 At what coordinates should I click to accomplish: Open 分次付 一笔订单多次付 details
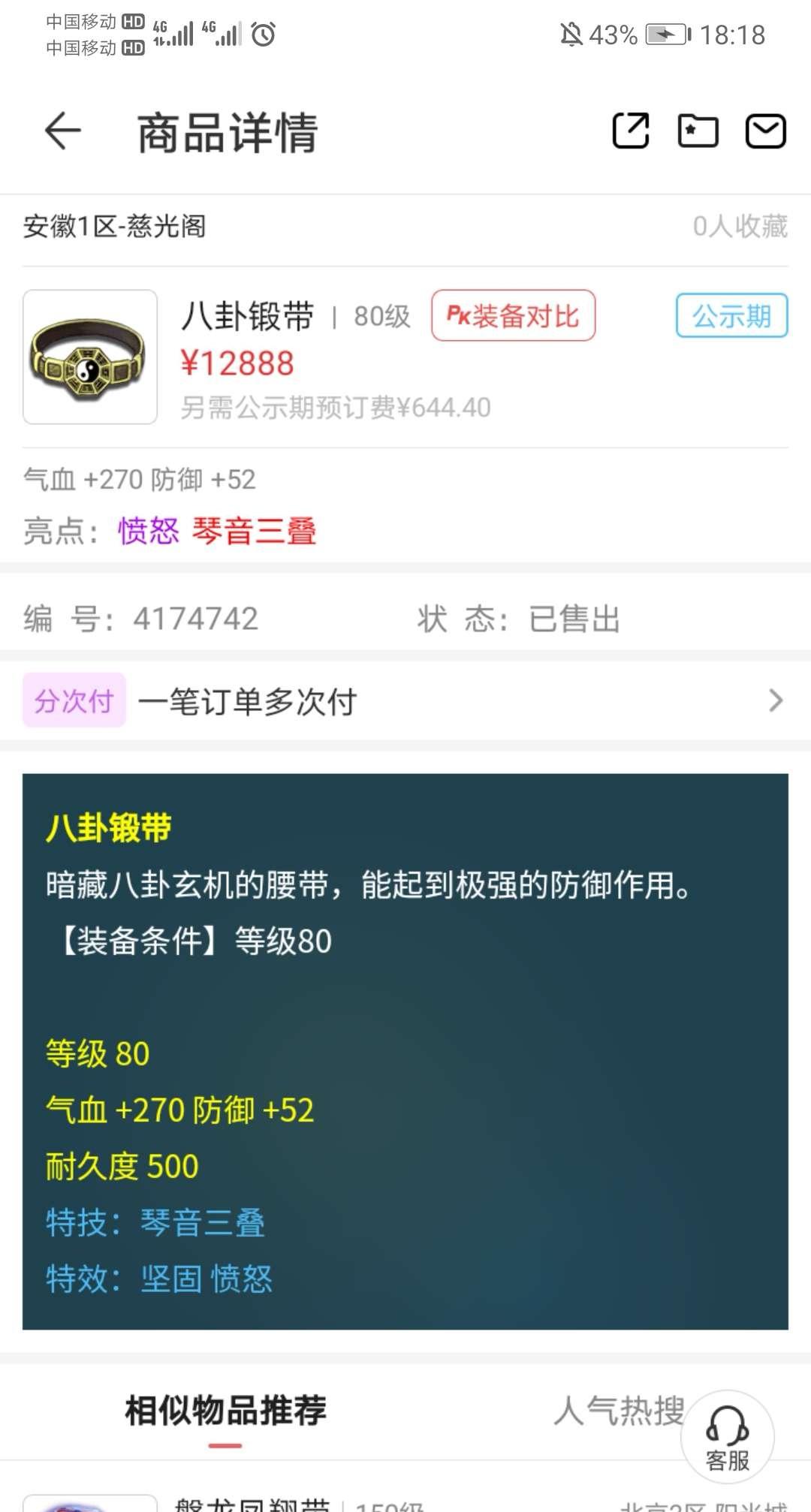click(x=405, y=701)
